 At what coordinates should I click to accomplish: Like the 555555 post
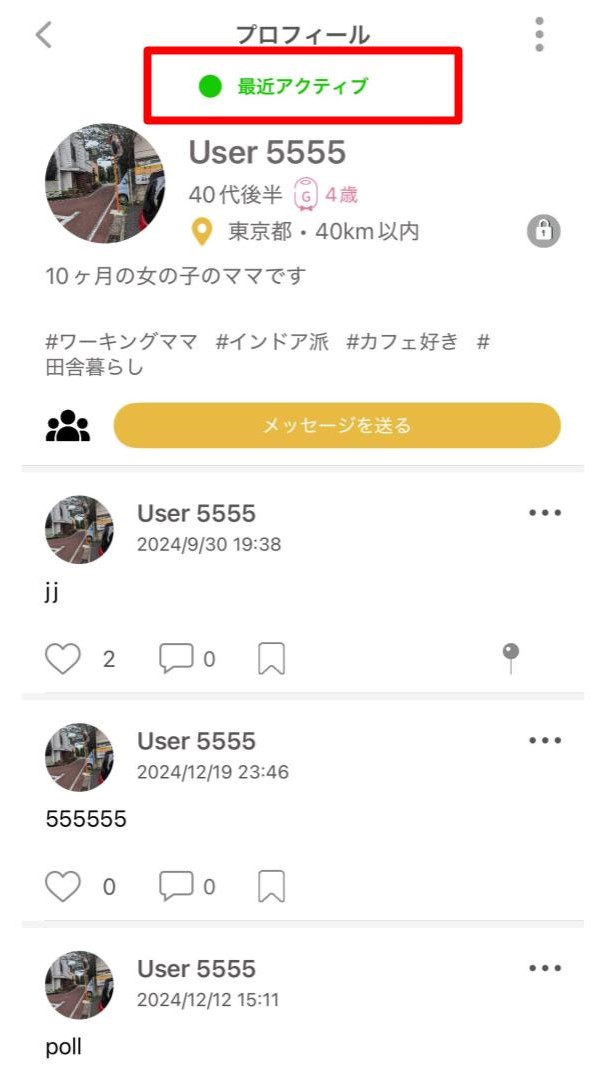point(63,886)
